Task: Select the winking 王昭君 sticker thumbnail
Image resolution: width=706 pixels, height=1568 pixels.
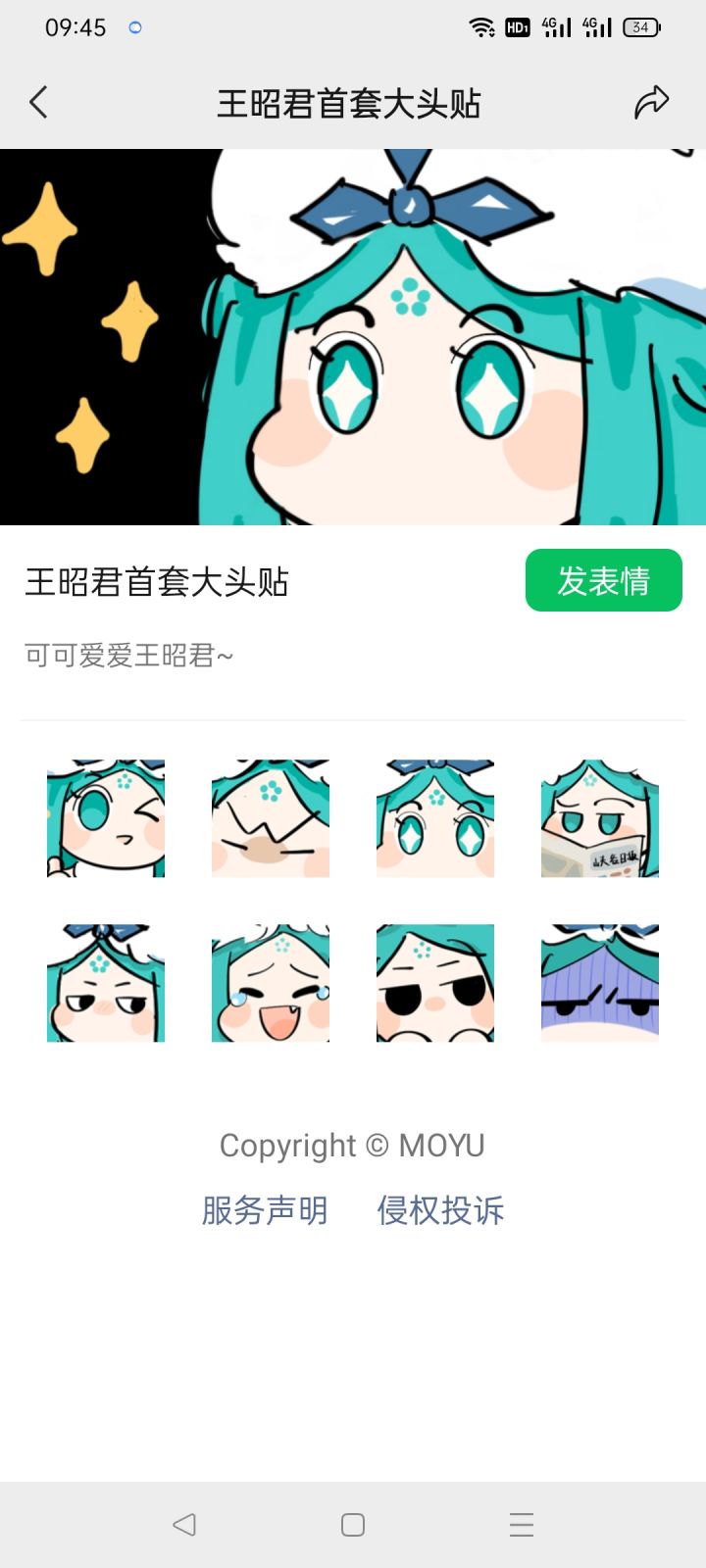Action: (x=106, y=818)
